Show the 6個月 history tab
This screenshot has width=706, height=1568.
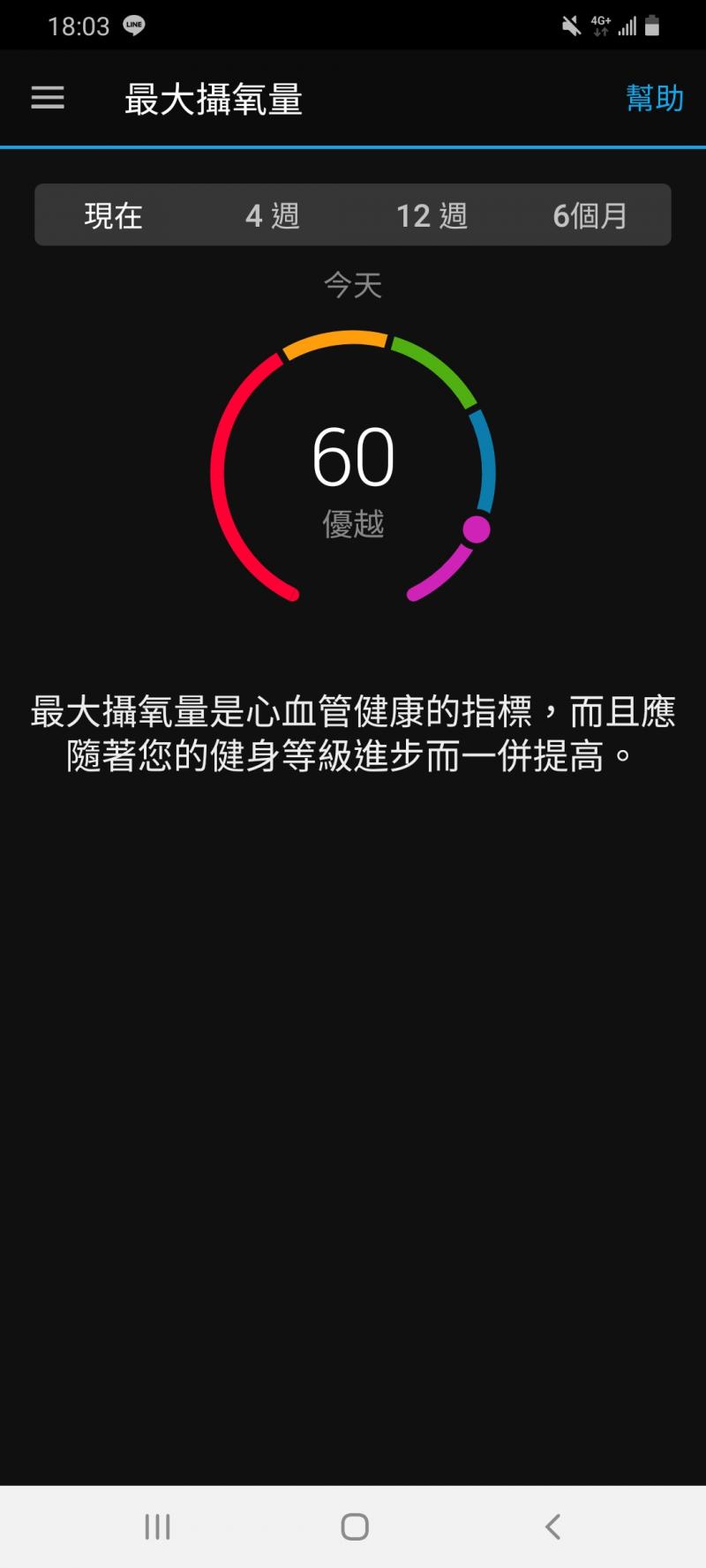(x=590, y=215)
